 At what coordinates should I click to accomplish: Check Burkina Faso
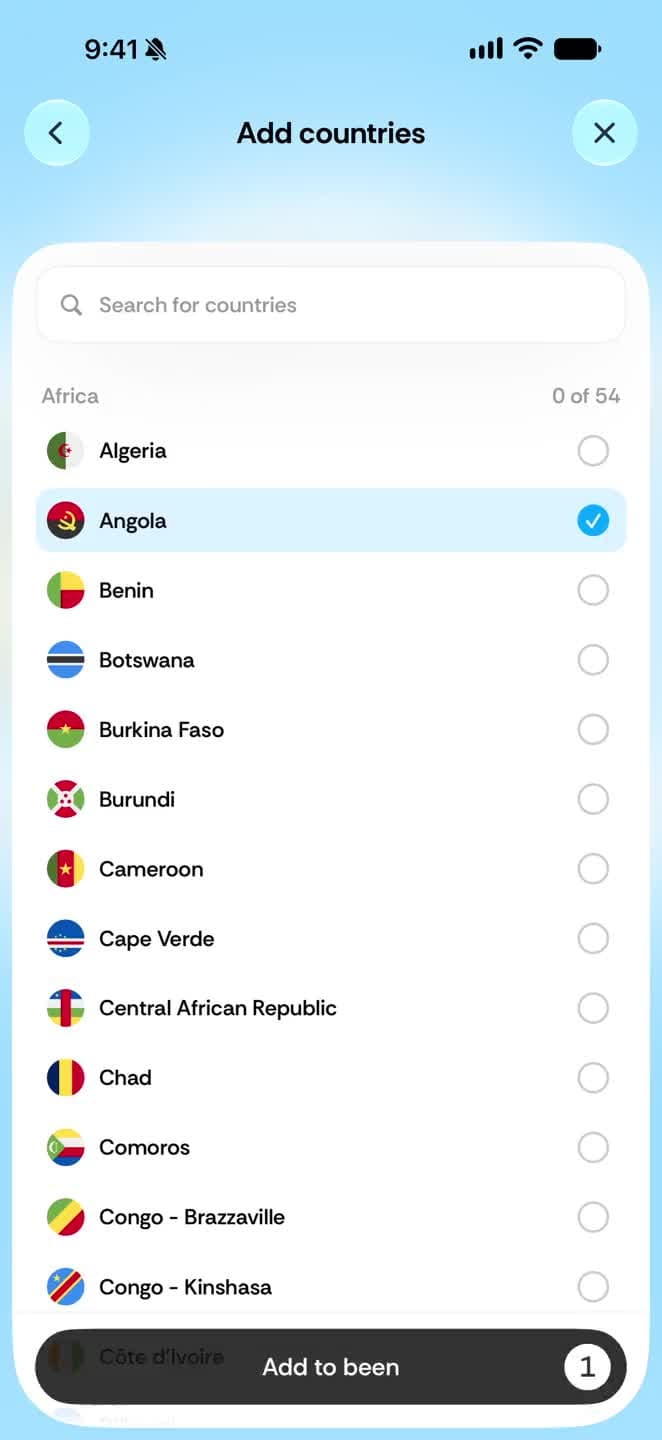331,730
